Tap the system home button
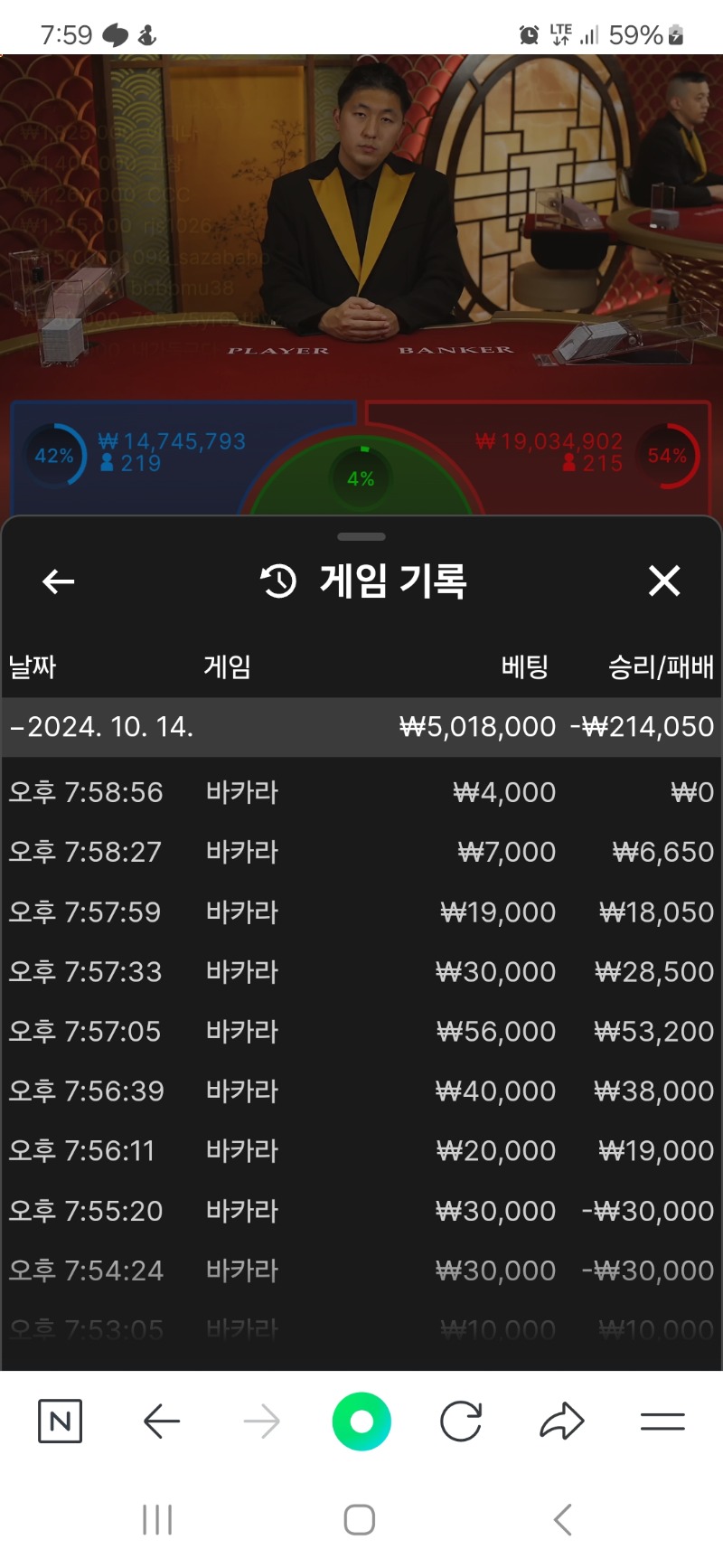Image resolution: width=723 pixels, height=1568 pixels. [360, 1520]
